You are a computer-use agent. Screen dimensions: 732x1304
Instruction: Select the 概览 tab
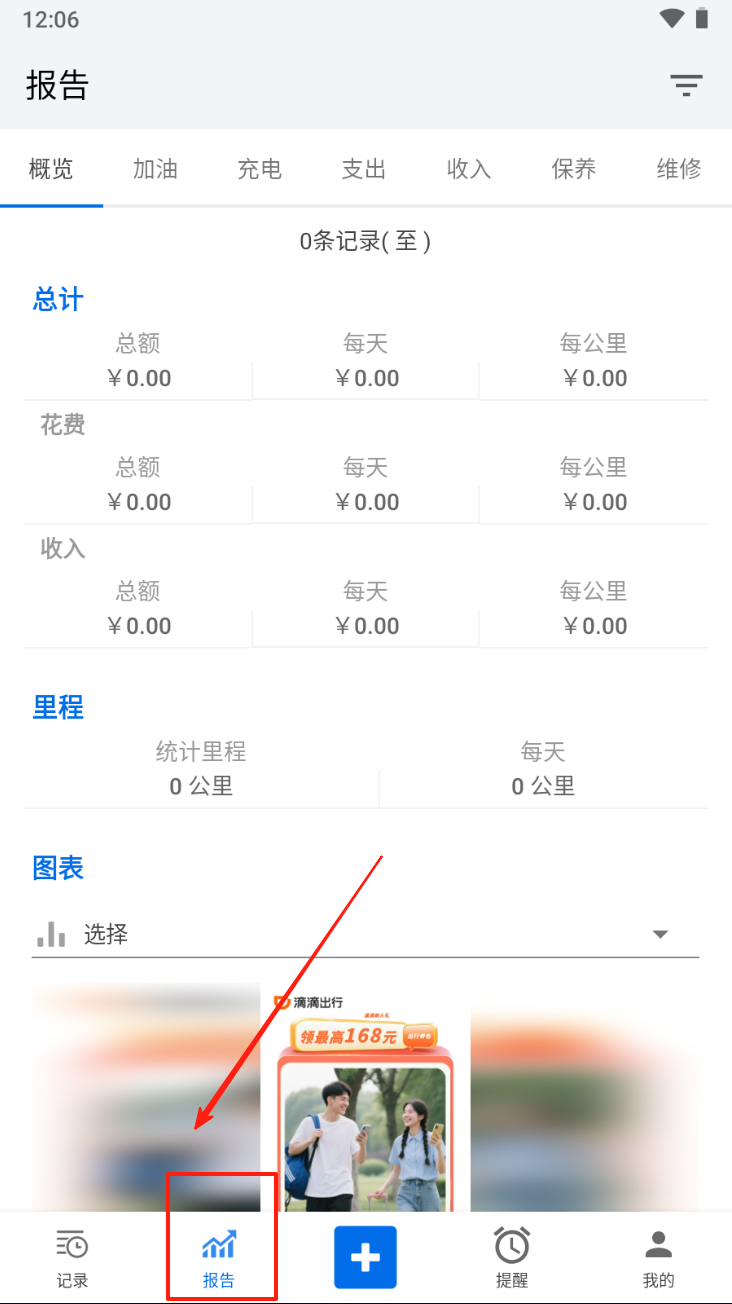pyautogui.click(x=51, y=169)
